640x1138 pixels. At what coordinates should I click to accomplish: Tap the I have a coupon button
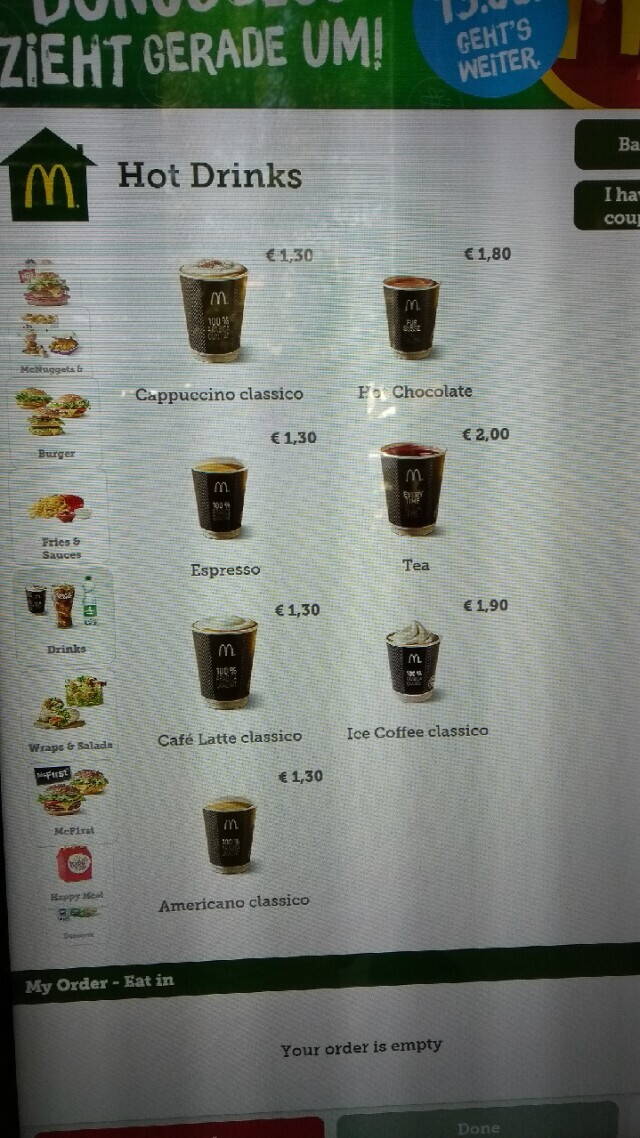(x=610, y=205)
